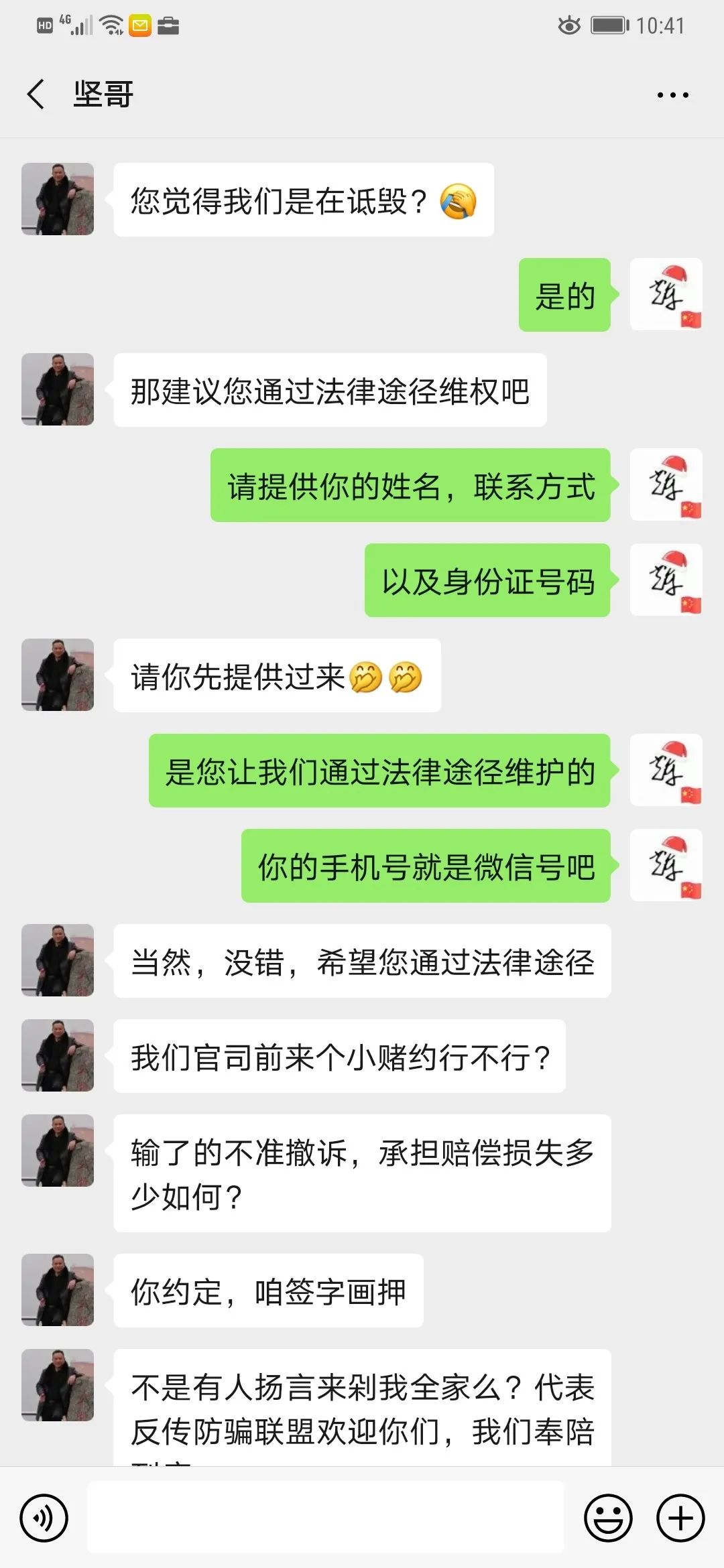
Task: Open the plus attachments menu
Action: [680, 1518]
